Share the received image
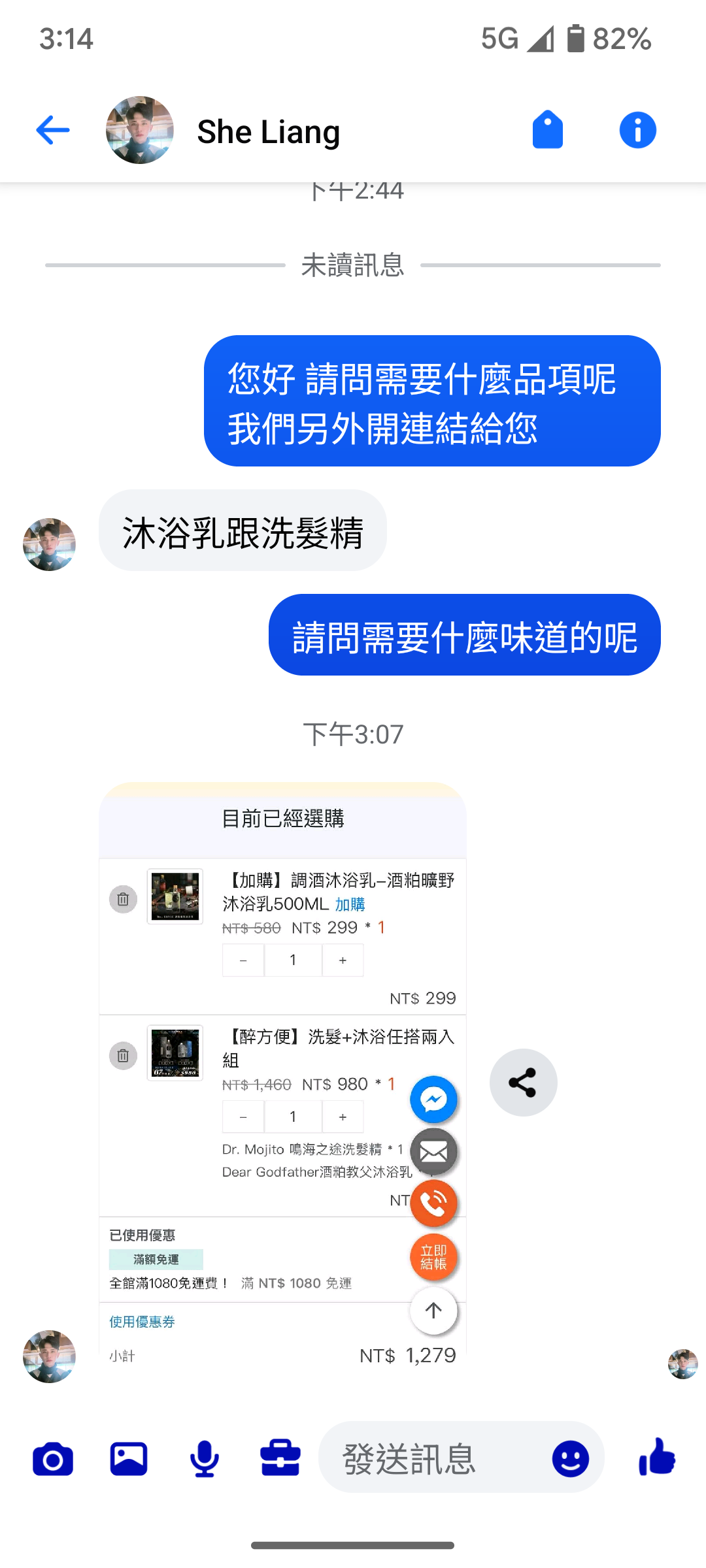706x1568 pixels. tap(523, 1083)
